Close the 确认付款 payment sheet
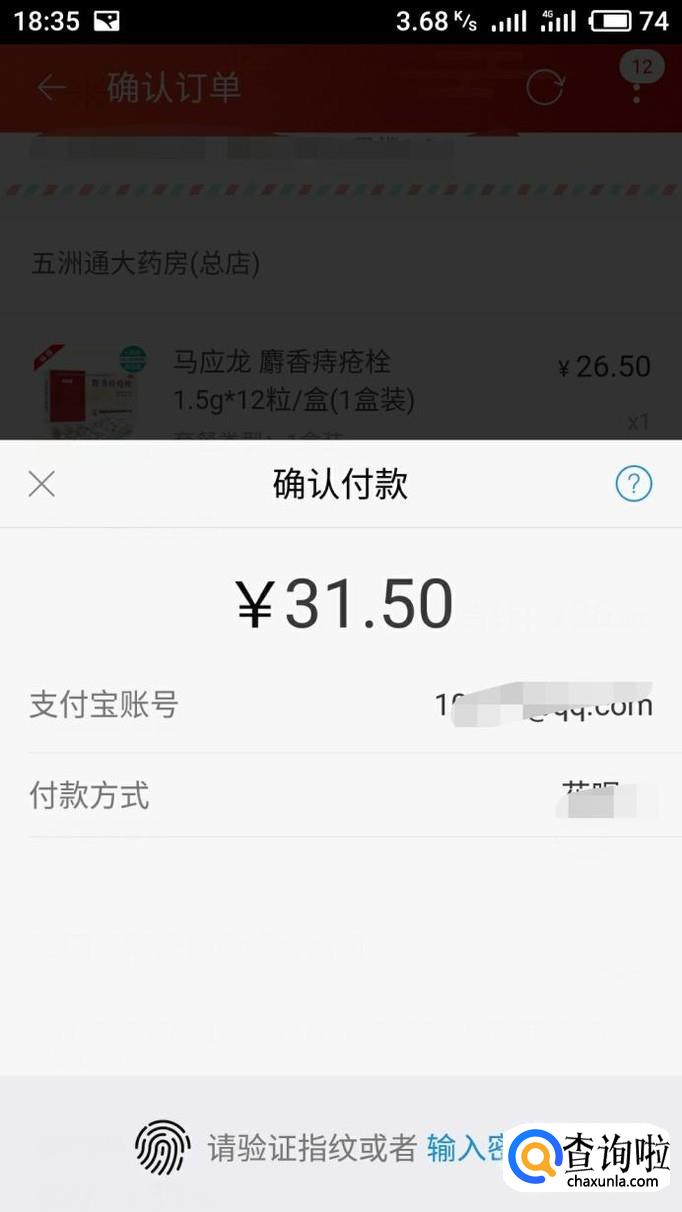682x1212 pixels. pyautogui.click(x=42, y=485)
